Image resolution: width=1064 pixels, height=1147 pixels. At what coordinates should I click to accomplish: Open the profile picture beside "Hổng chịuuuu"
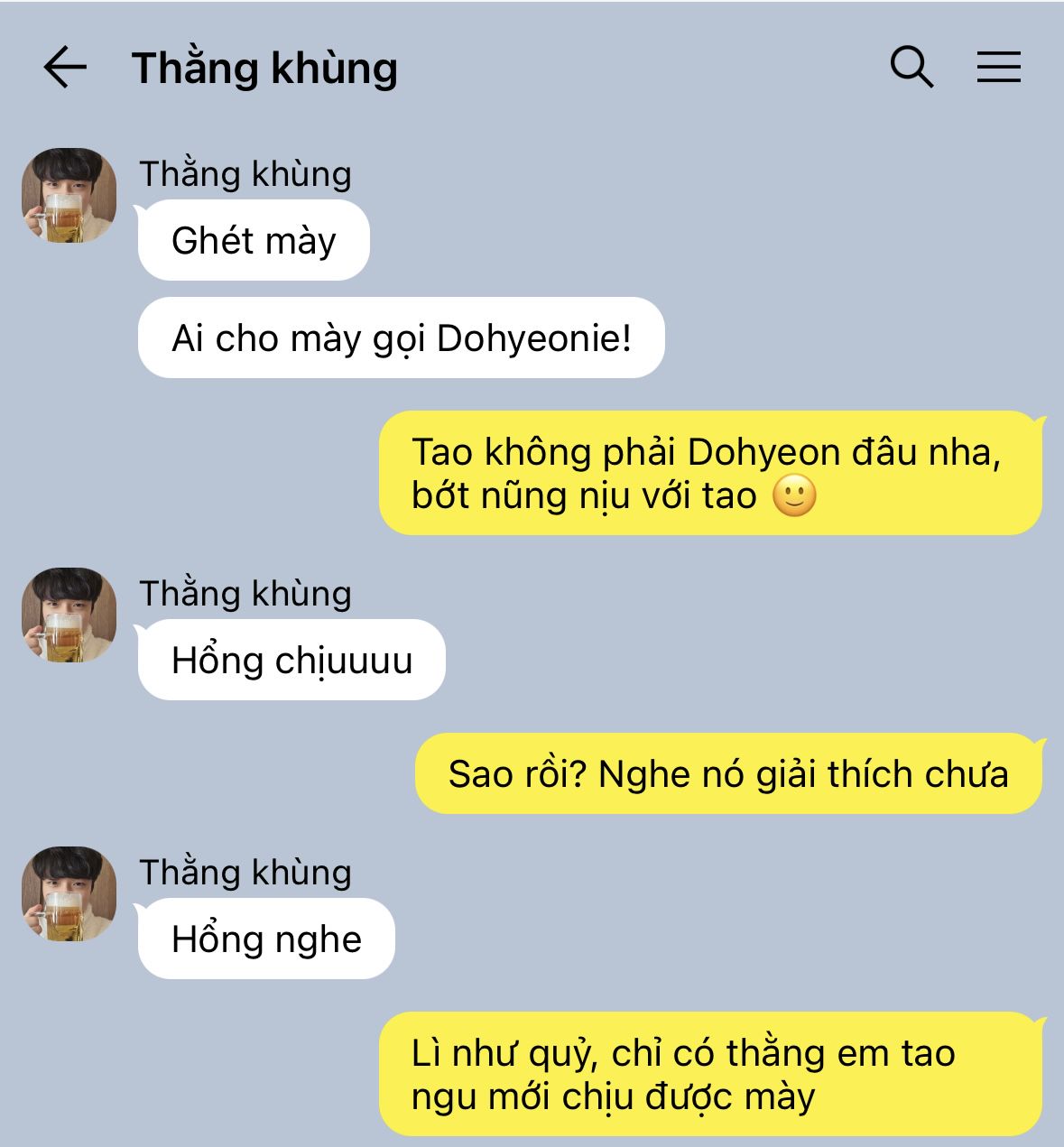(x=69, y=615)
